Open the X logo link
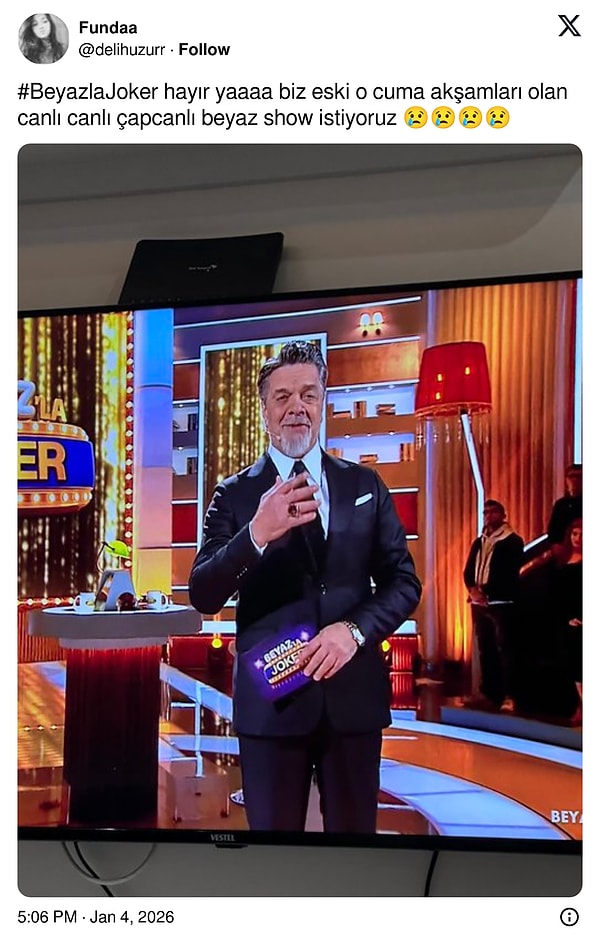 569,26
